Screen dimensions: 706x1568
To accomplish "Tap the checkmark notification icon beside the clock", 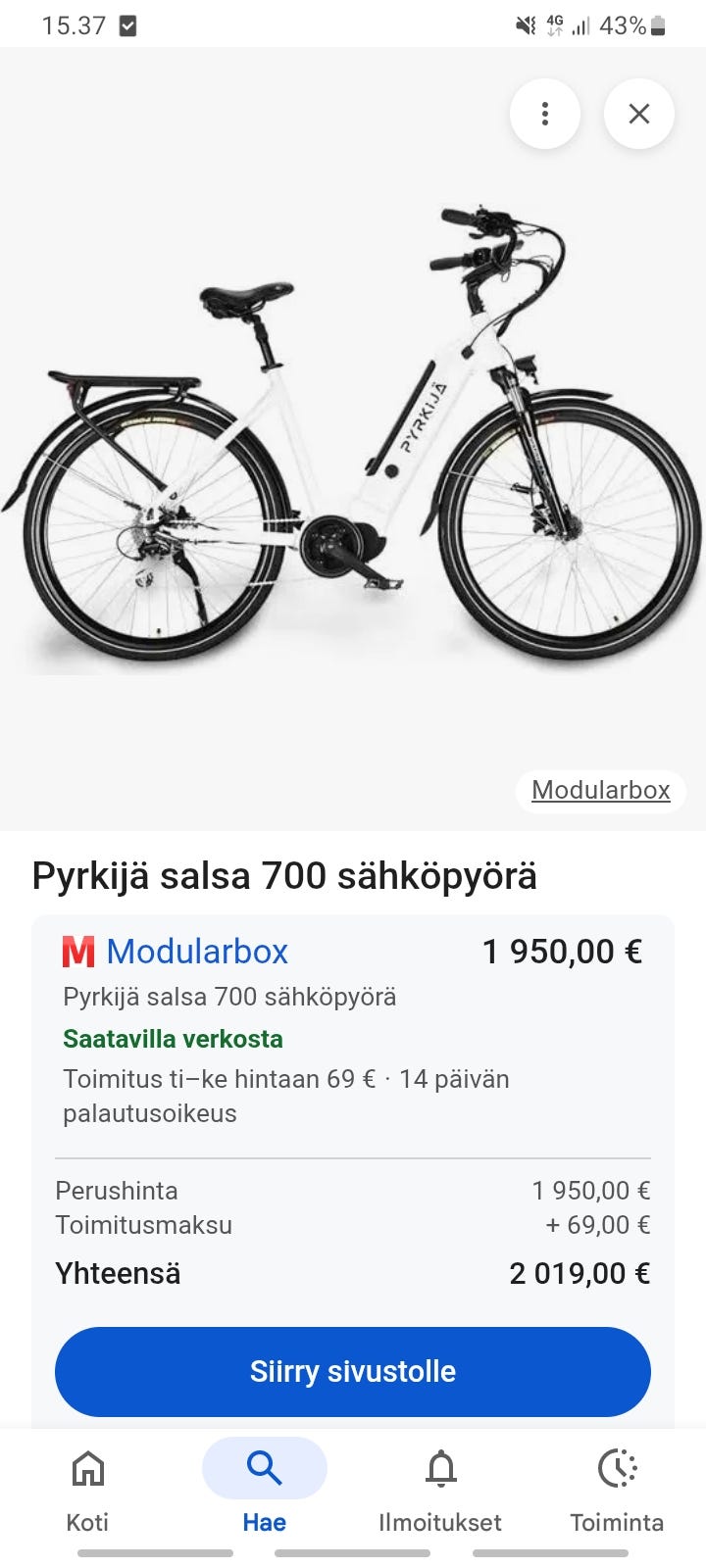I will pos(128,25).
